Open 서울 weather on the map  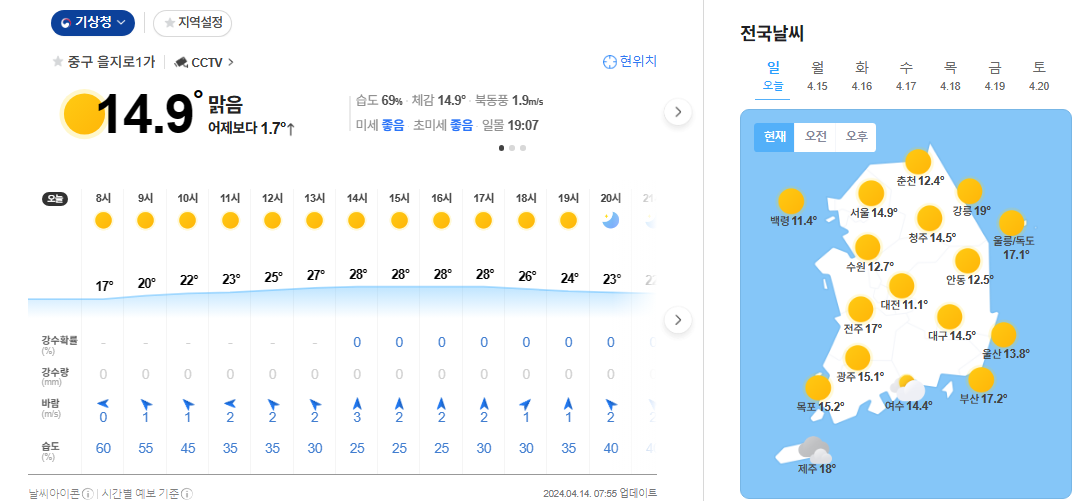(x=872, y=200)
